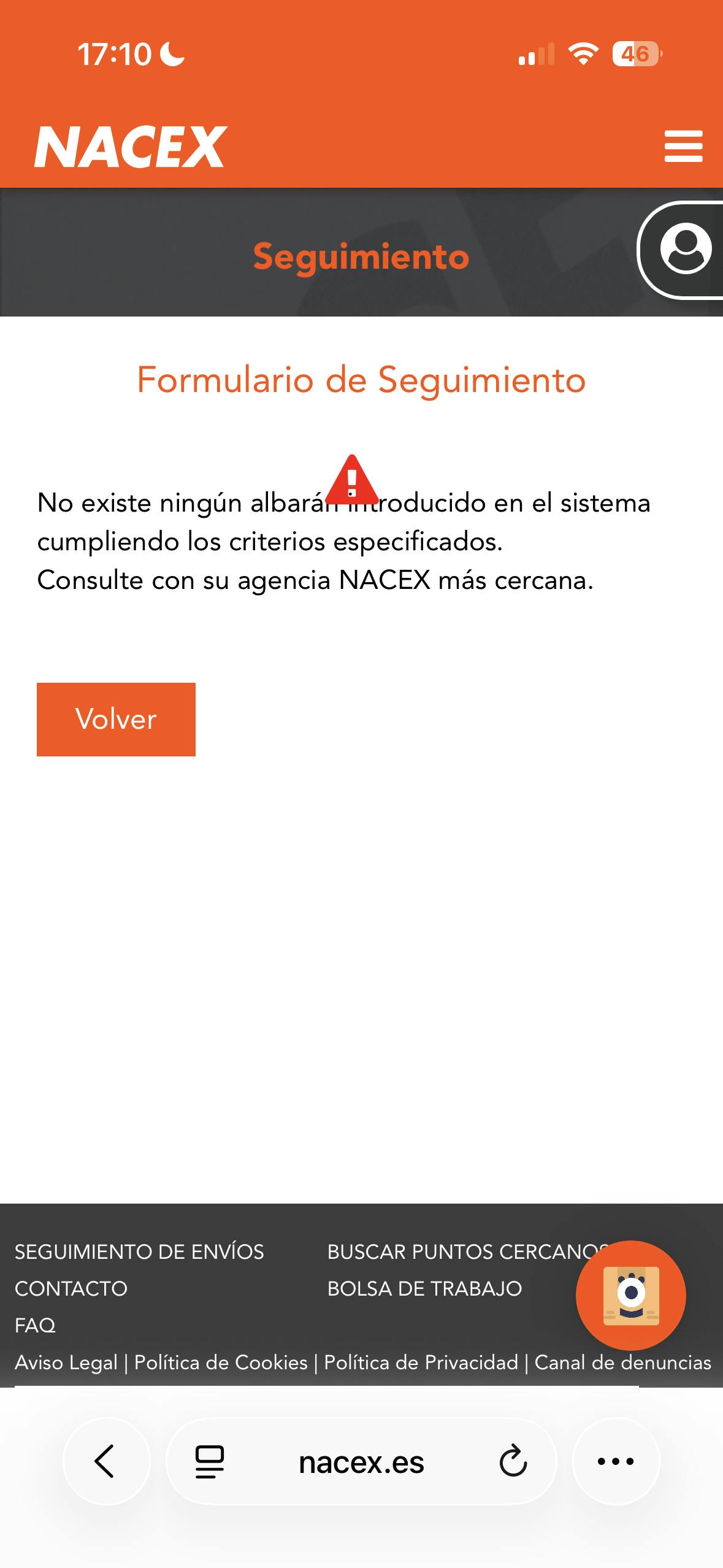Open the hamburger menu
The height and width of the screenshot is (1568, 723).
coord(683,146)
